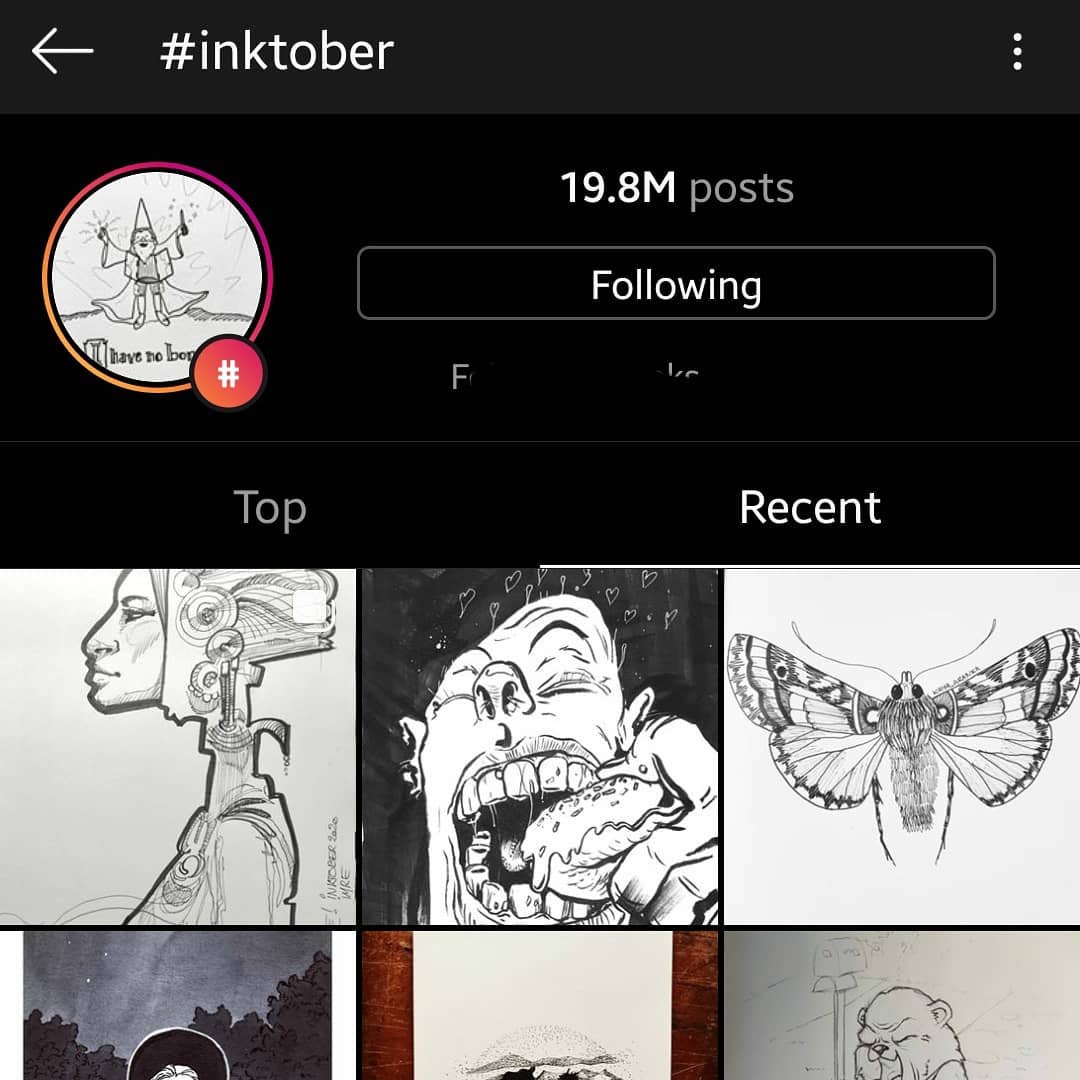Select the Recent tab
Image resolution: width=1080 pixels, height=1080 pixels.
click(810, 508)
